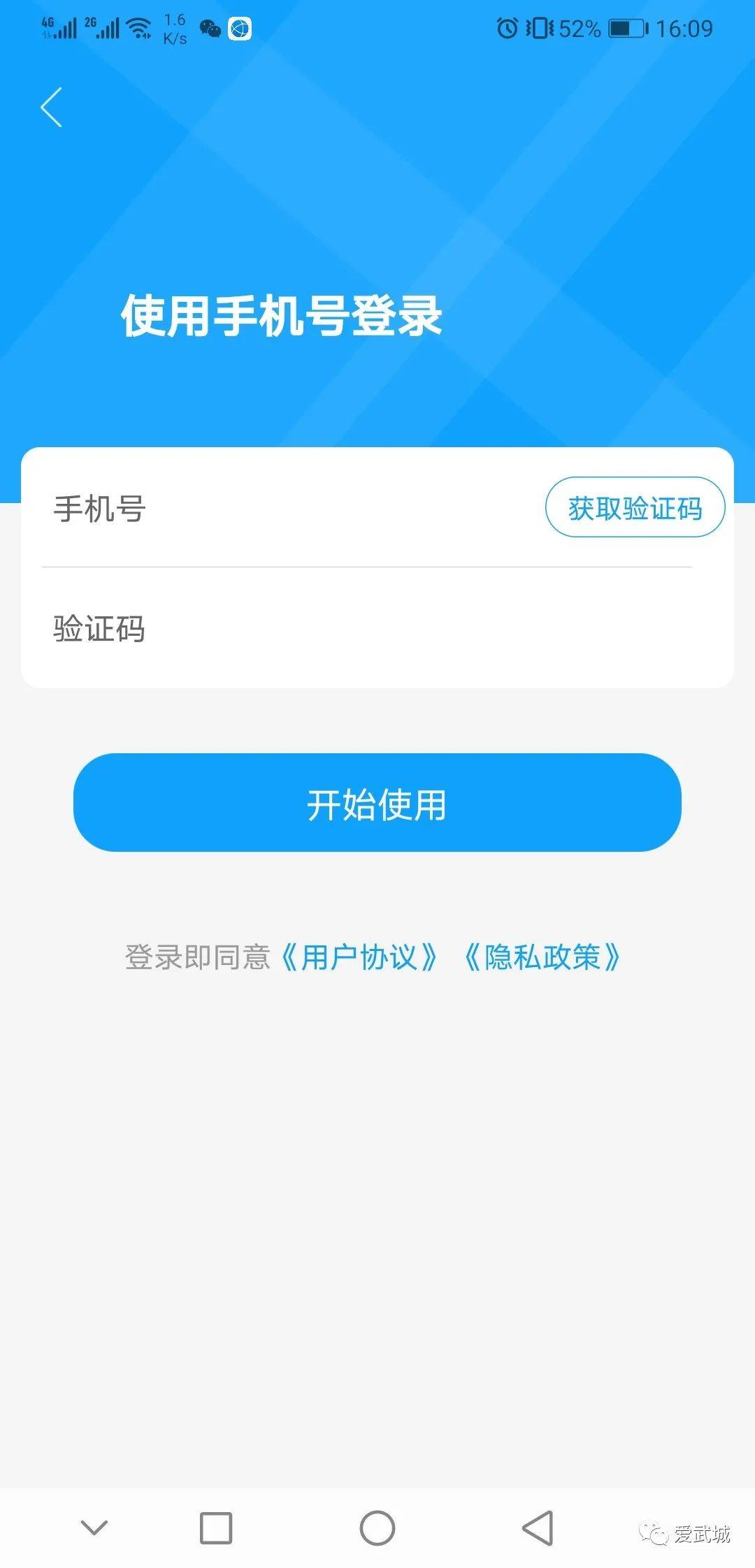This screenshot has width=755, height=1568.
Task: Open the 《用户协议》 link
Action: click(x=359, y=957)
